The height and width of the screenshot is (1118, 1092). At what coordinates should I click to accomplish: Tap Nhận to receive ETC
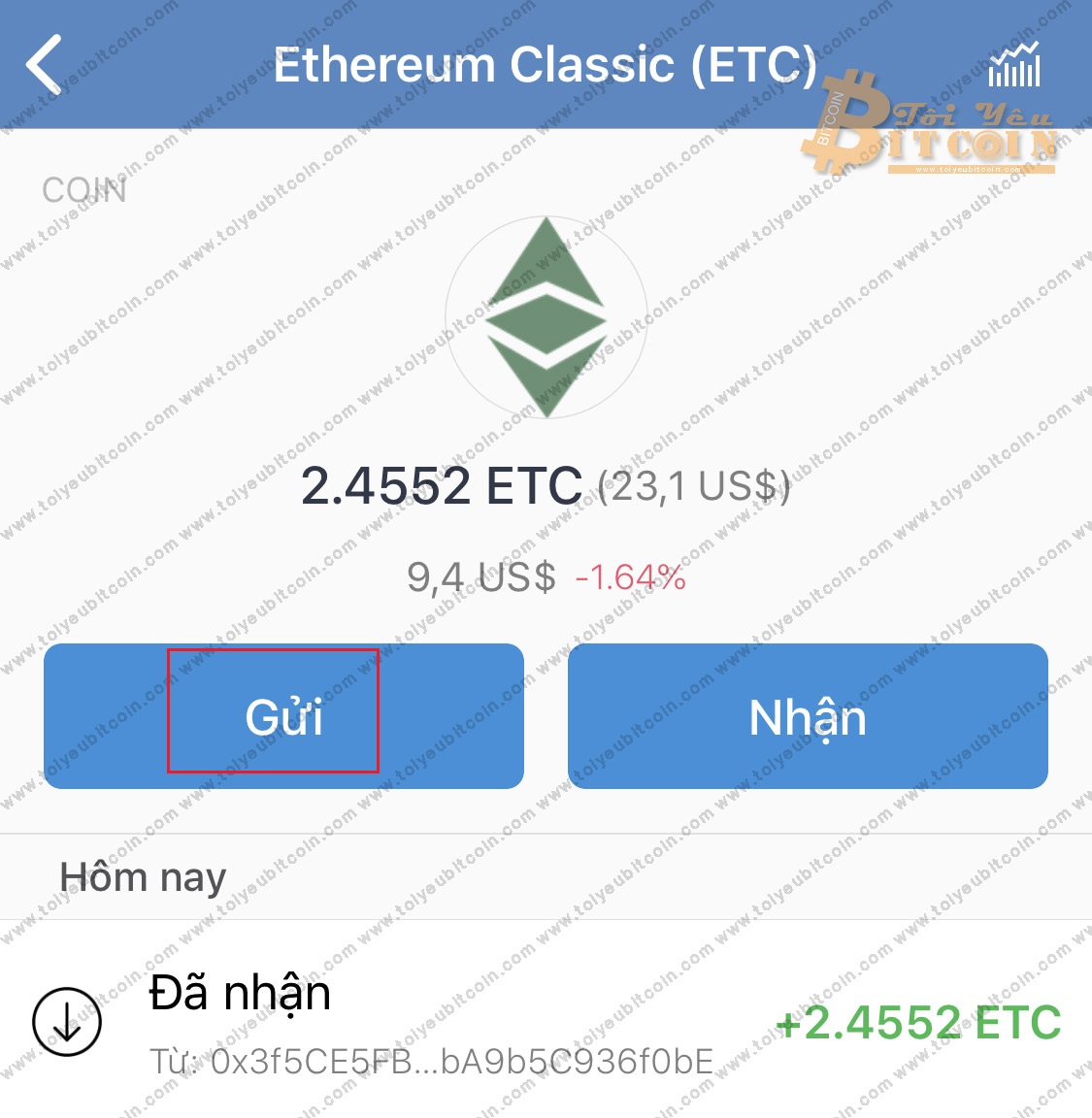807,716
